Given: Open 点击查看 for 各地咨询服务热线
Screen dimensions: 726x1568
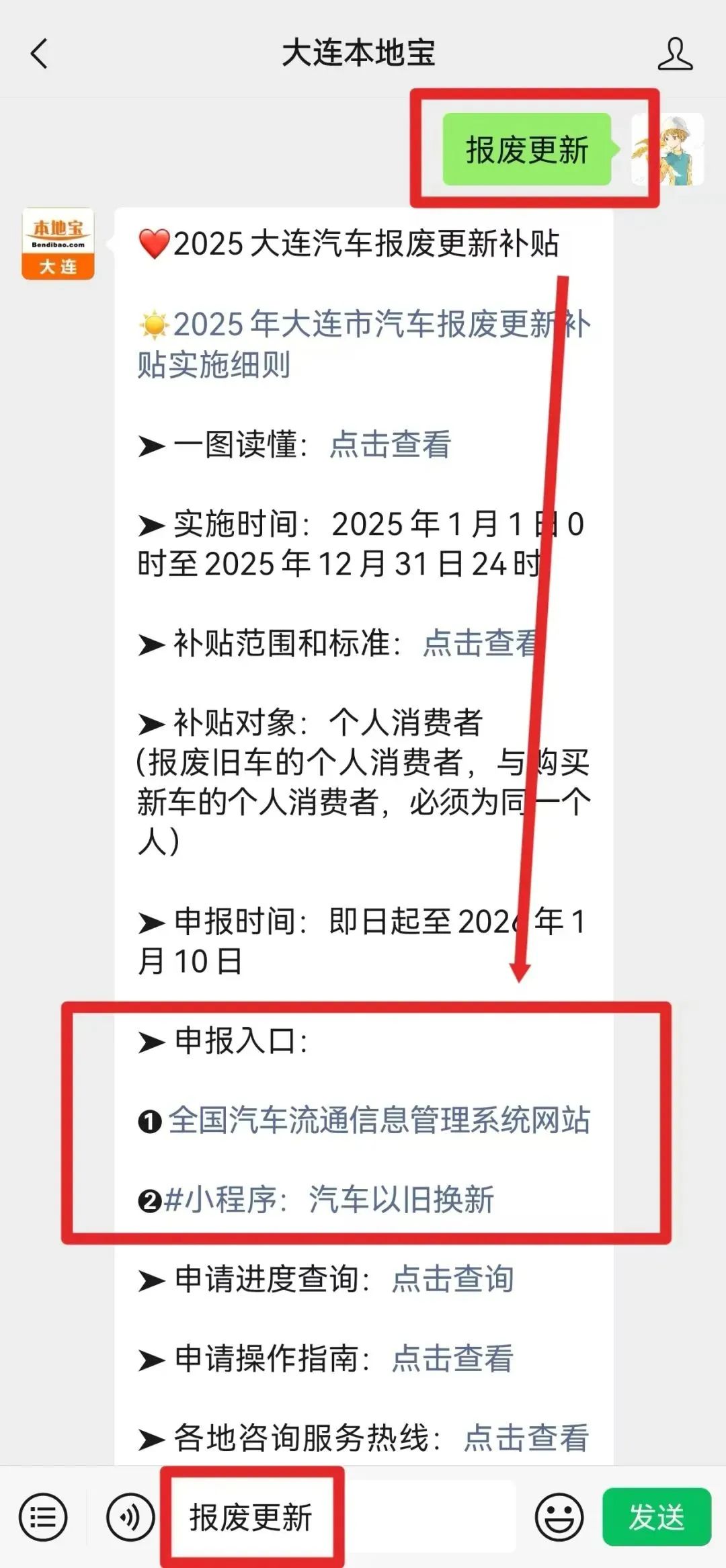Looking at the screenshot, I should (526, 1438).
